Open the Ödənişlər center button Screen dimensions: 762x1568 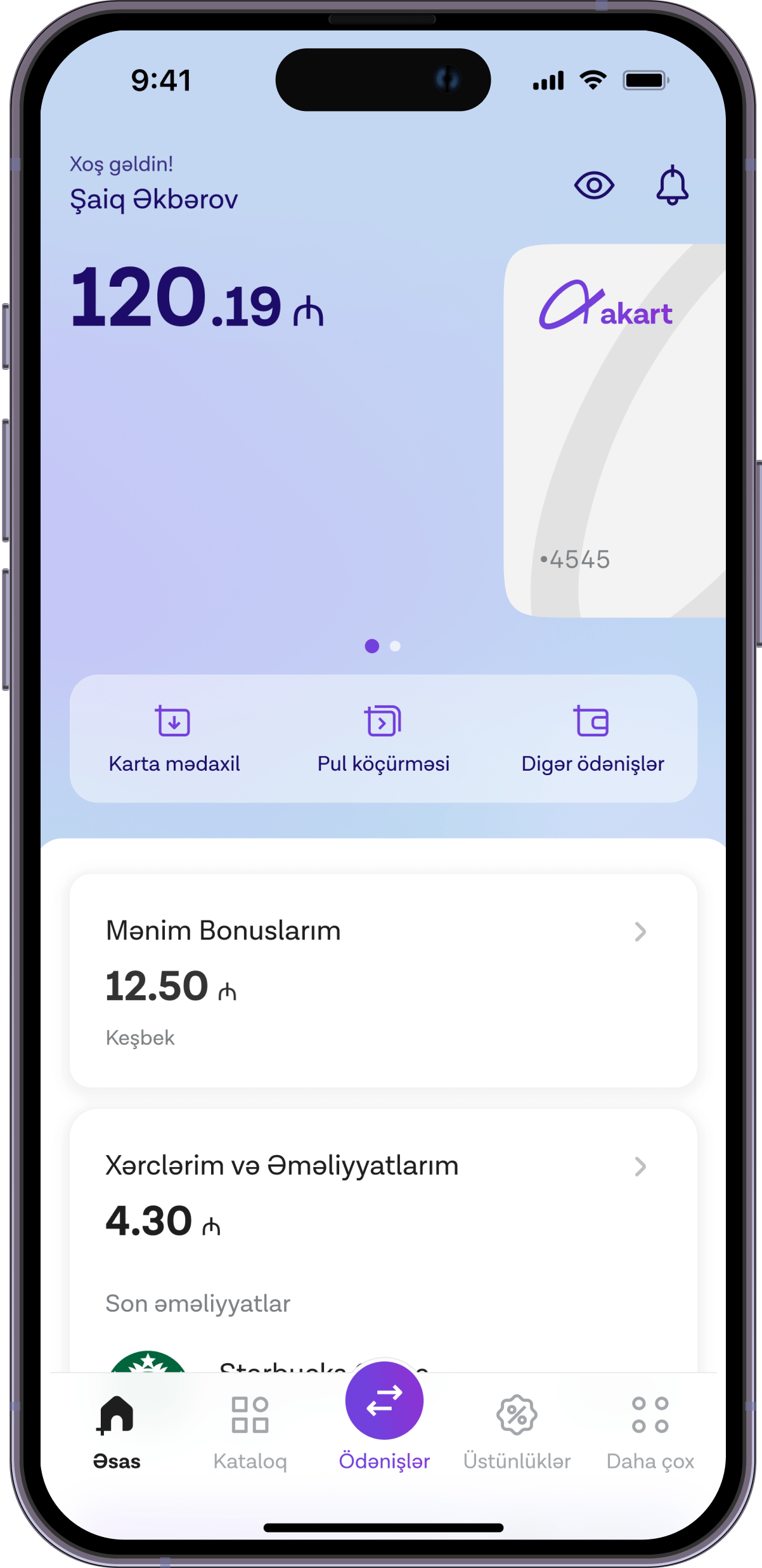tap(384, 1402)
